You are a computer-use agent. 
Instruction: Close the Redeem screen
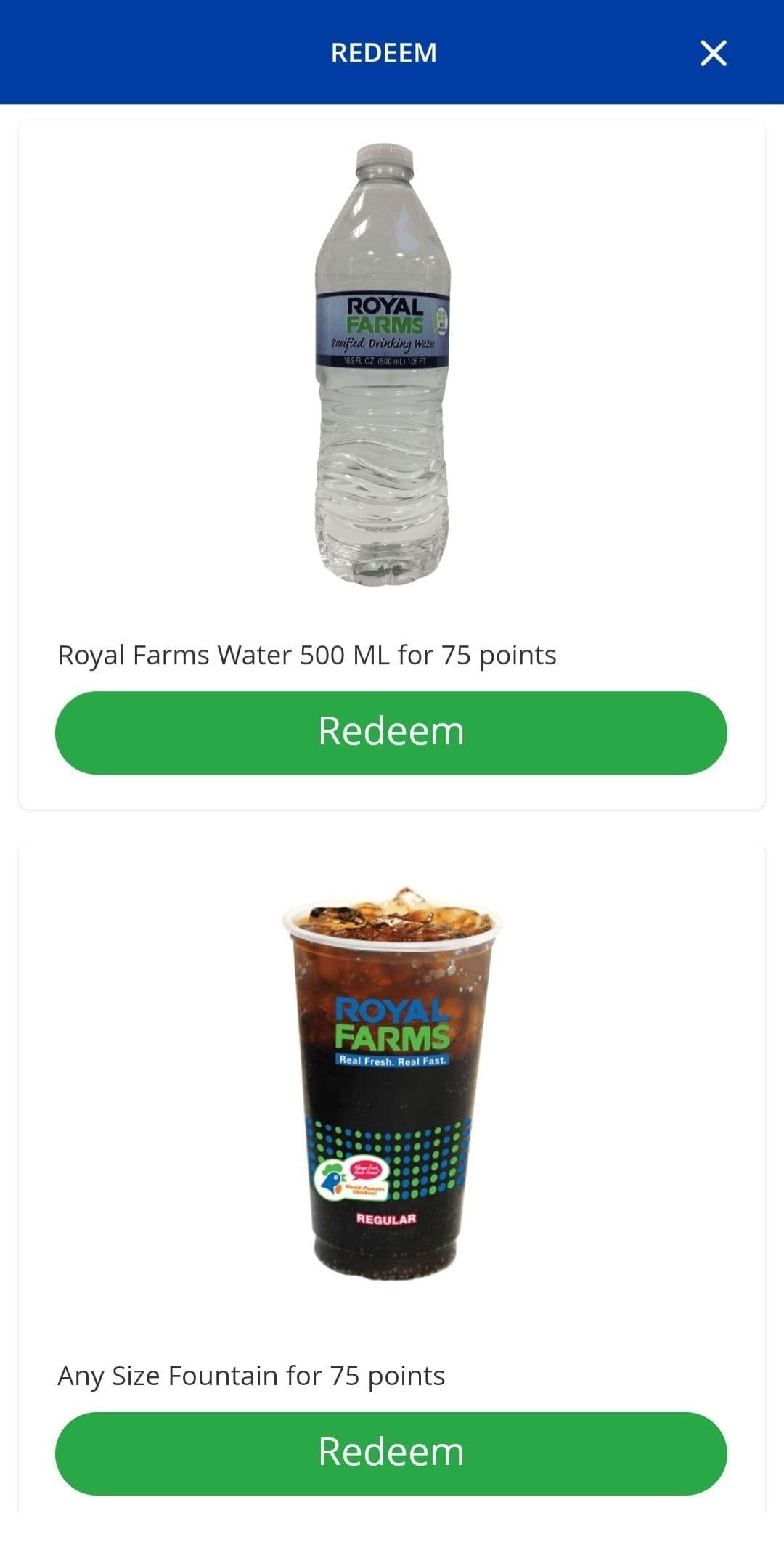713,53
